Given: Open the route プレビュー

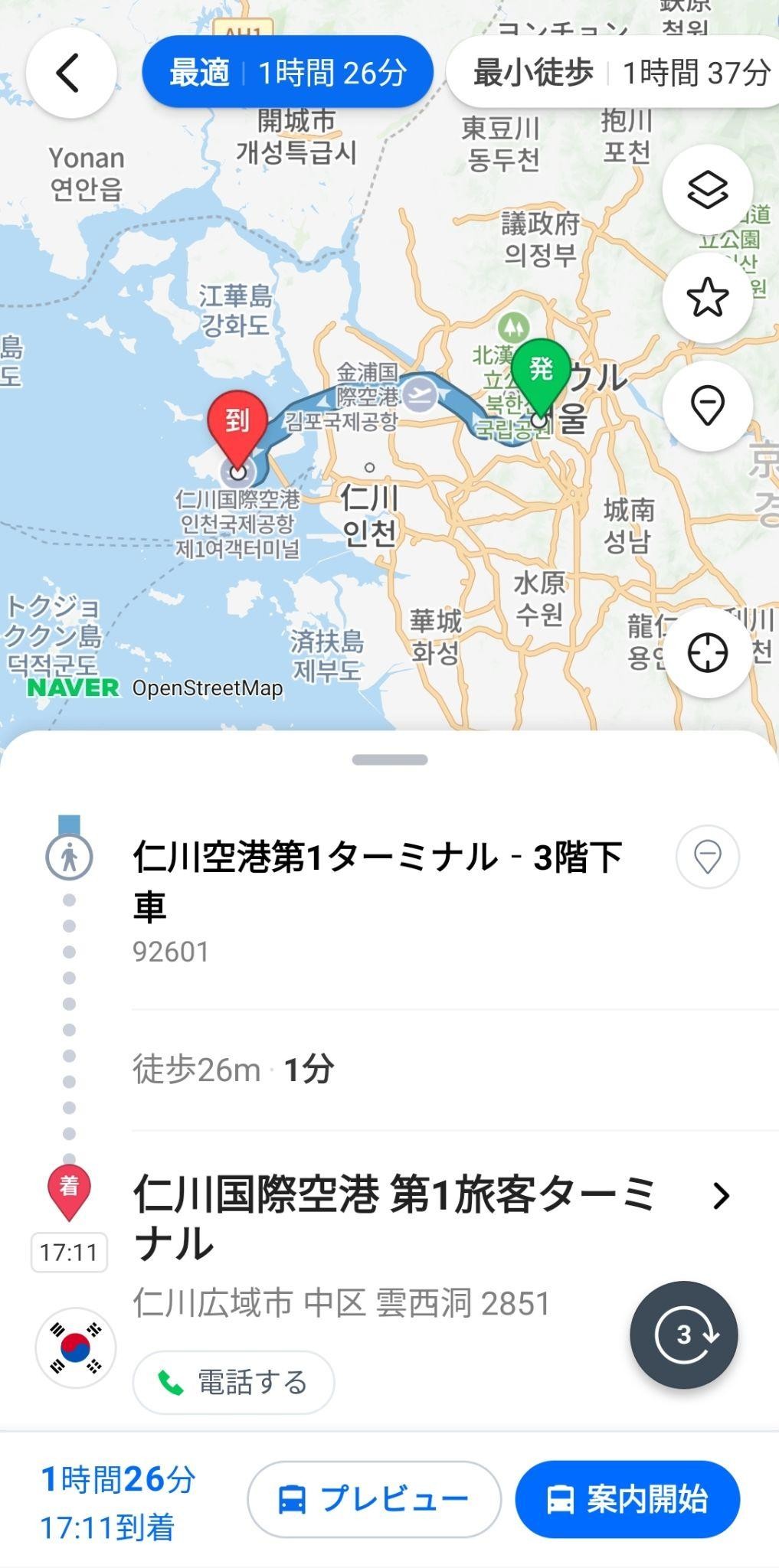Looking at the screenshot, I should pos(374,1499).
